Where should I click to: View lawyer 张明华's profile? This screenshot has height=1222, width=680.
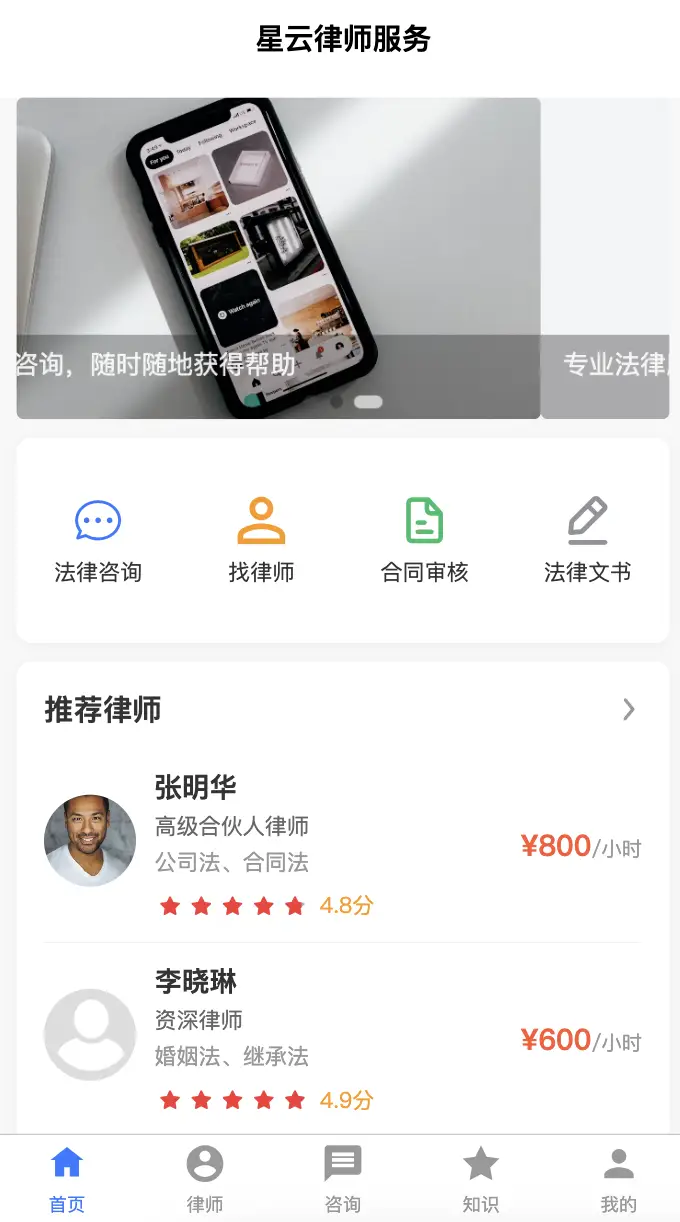click(340, 845)
